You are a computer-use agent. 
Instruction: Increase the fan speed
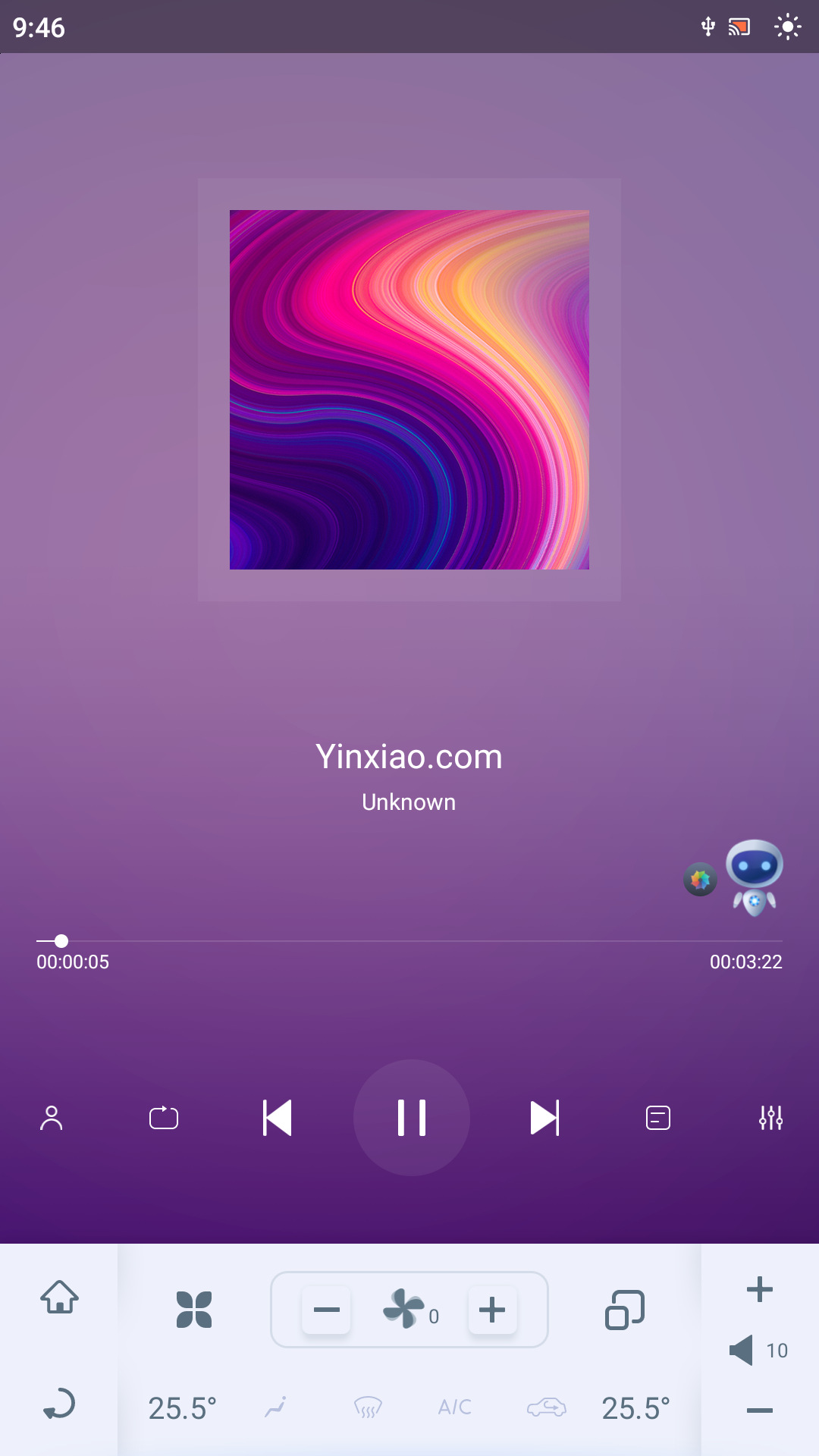(x=492, y=1310)
